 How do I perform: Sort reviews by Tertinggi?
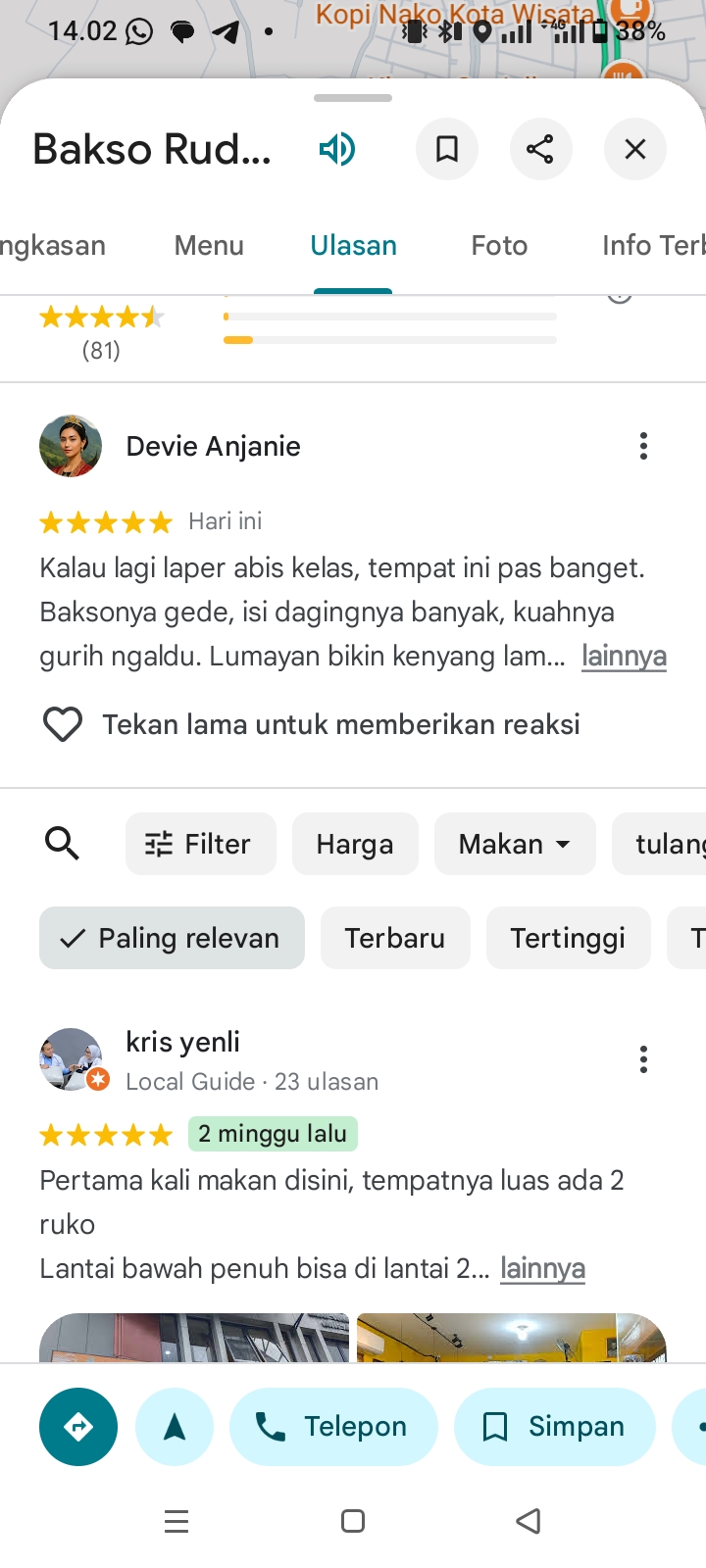click(568, 938)
